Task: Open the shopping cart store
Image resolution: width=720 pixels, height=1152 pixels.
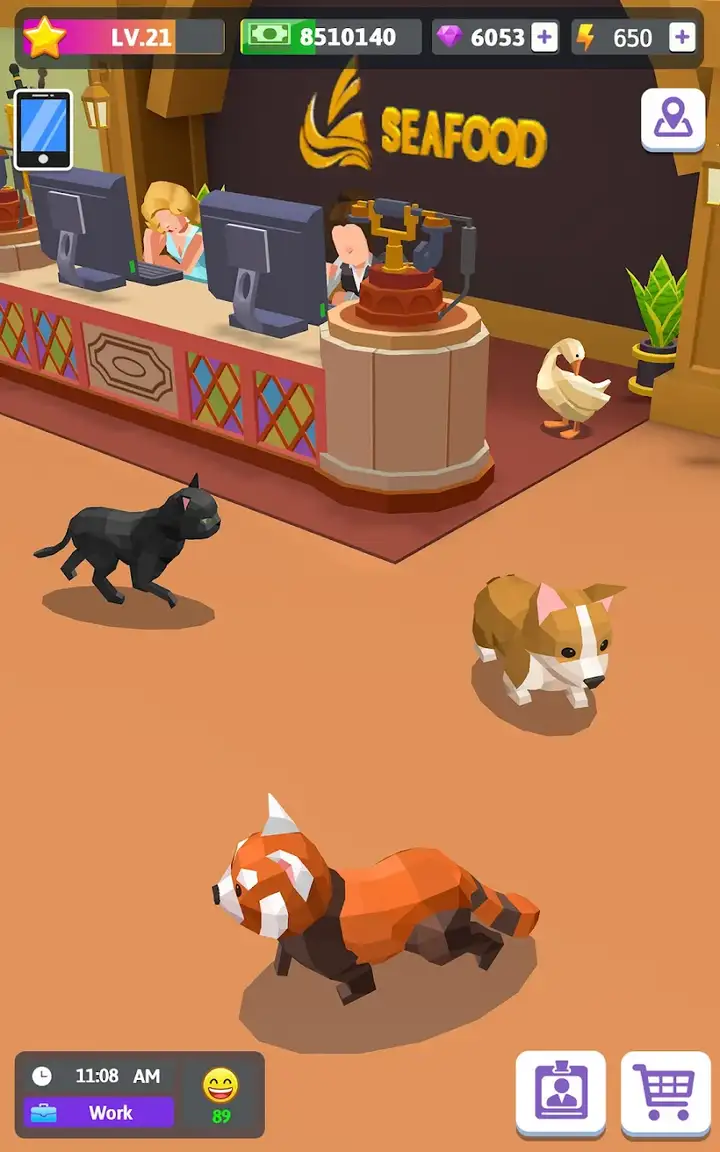Action: point(666,1094)
